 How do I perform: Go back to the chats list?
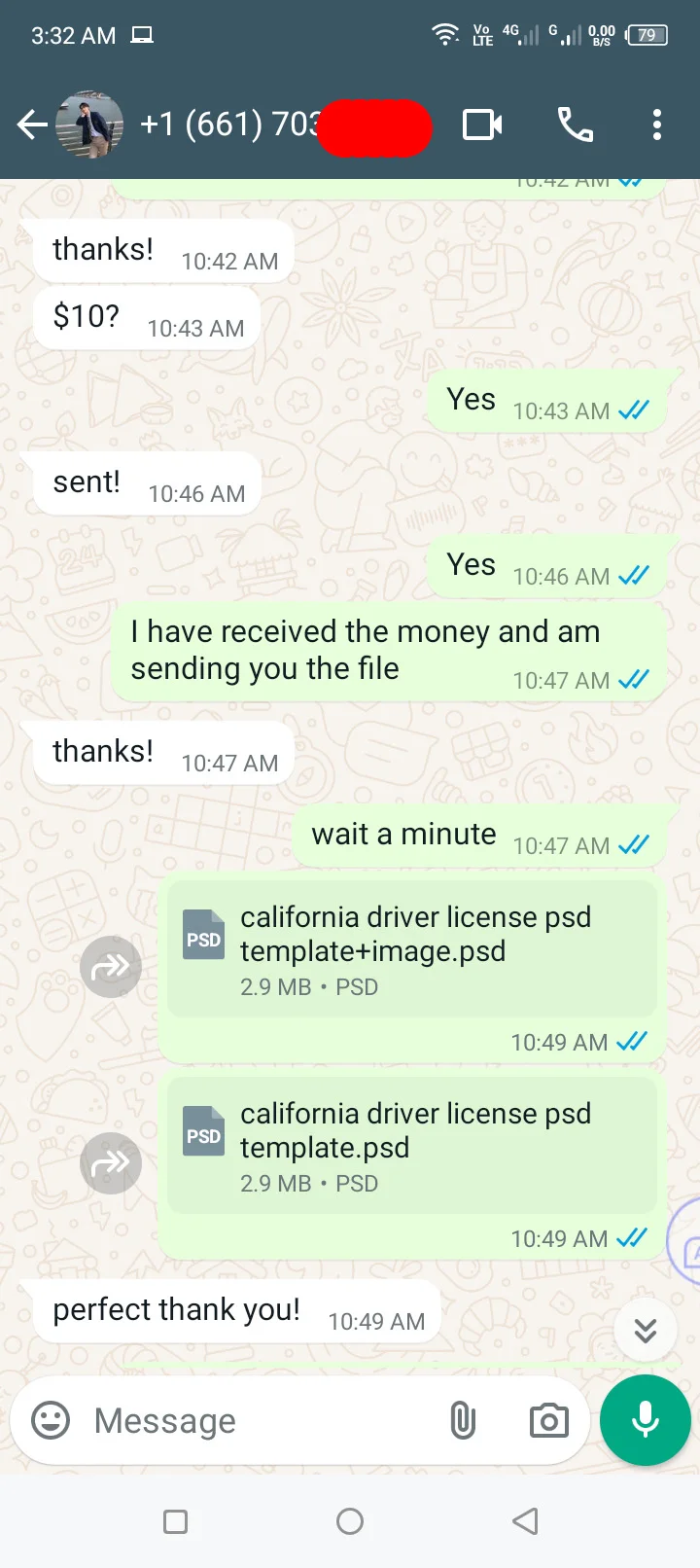pos(31,125)
